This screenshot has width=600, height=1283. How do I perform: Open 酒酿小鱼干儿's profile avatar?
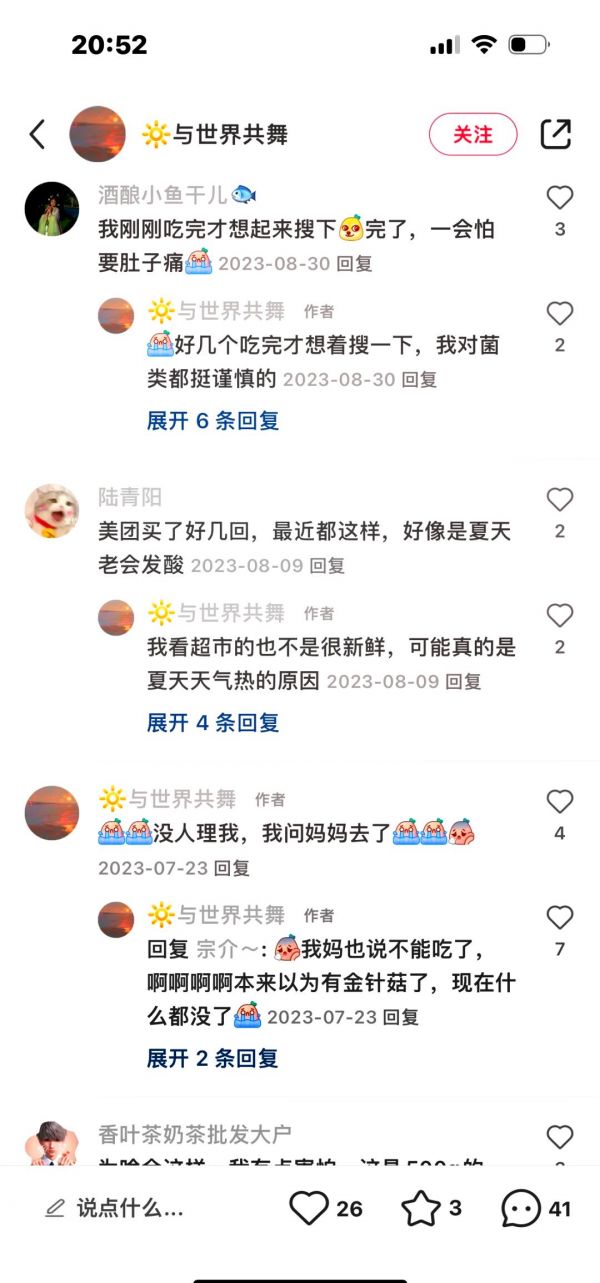pos(52,209)
